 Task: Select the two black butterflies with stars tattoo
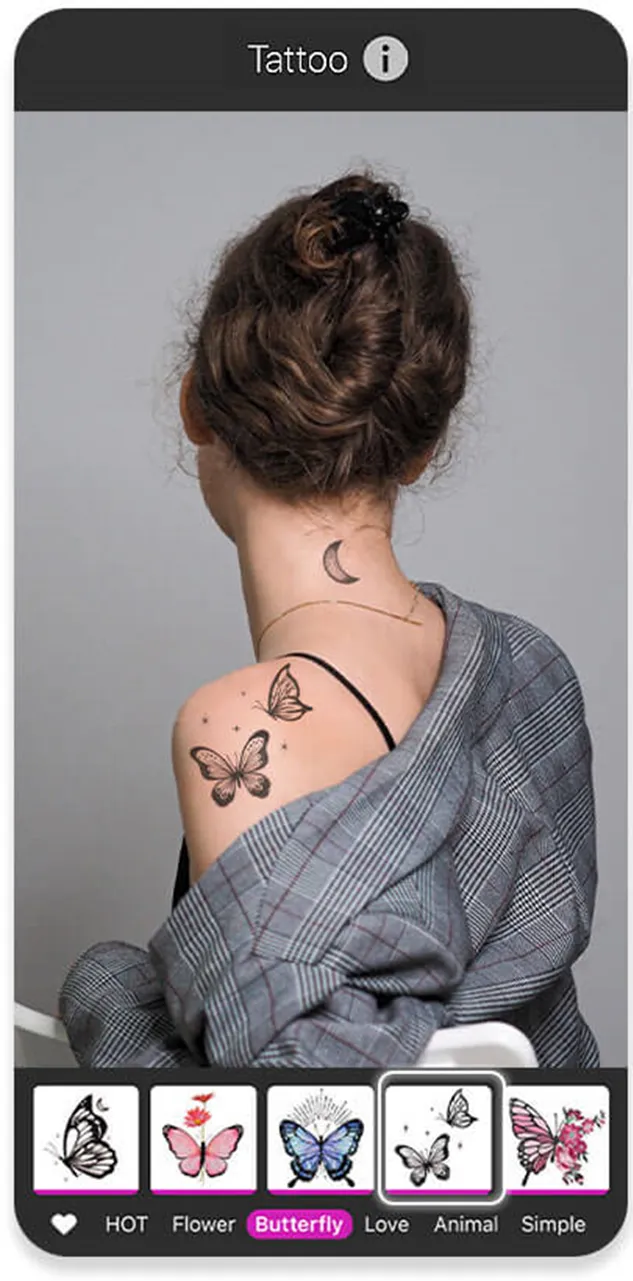[x=438, y=1139]
